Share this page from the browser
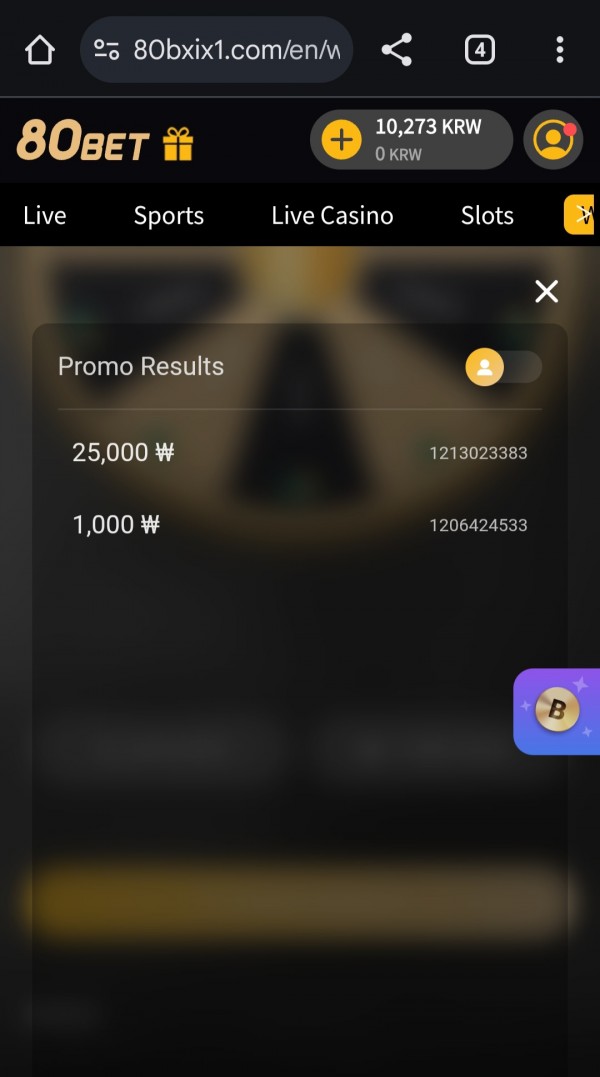600x1077 pixels. tap(397, 49)
